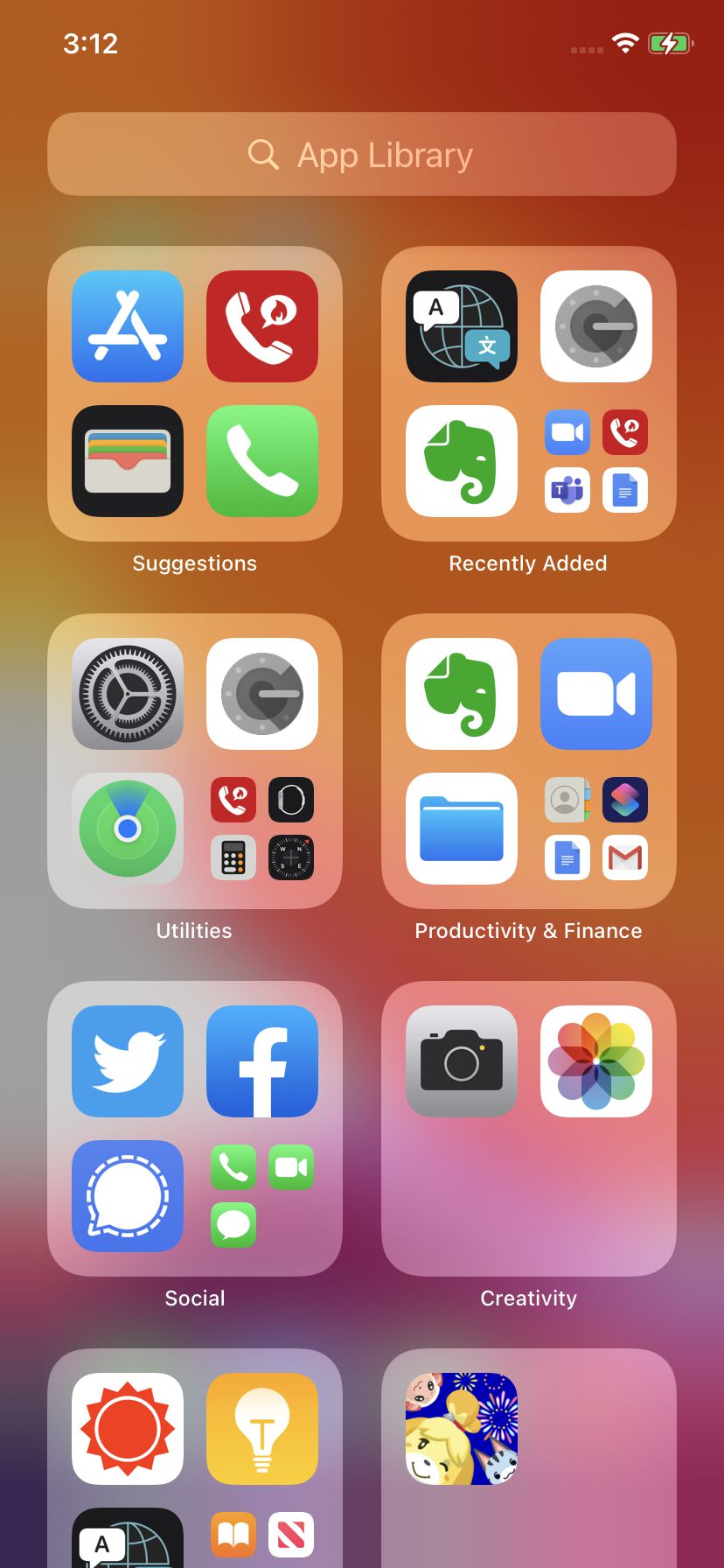
Task: Launch the Twitter app
Action: point(128,1061)
